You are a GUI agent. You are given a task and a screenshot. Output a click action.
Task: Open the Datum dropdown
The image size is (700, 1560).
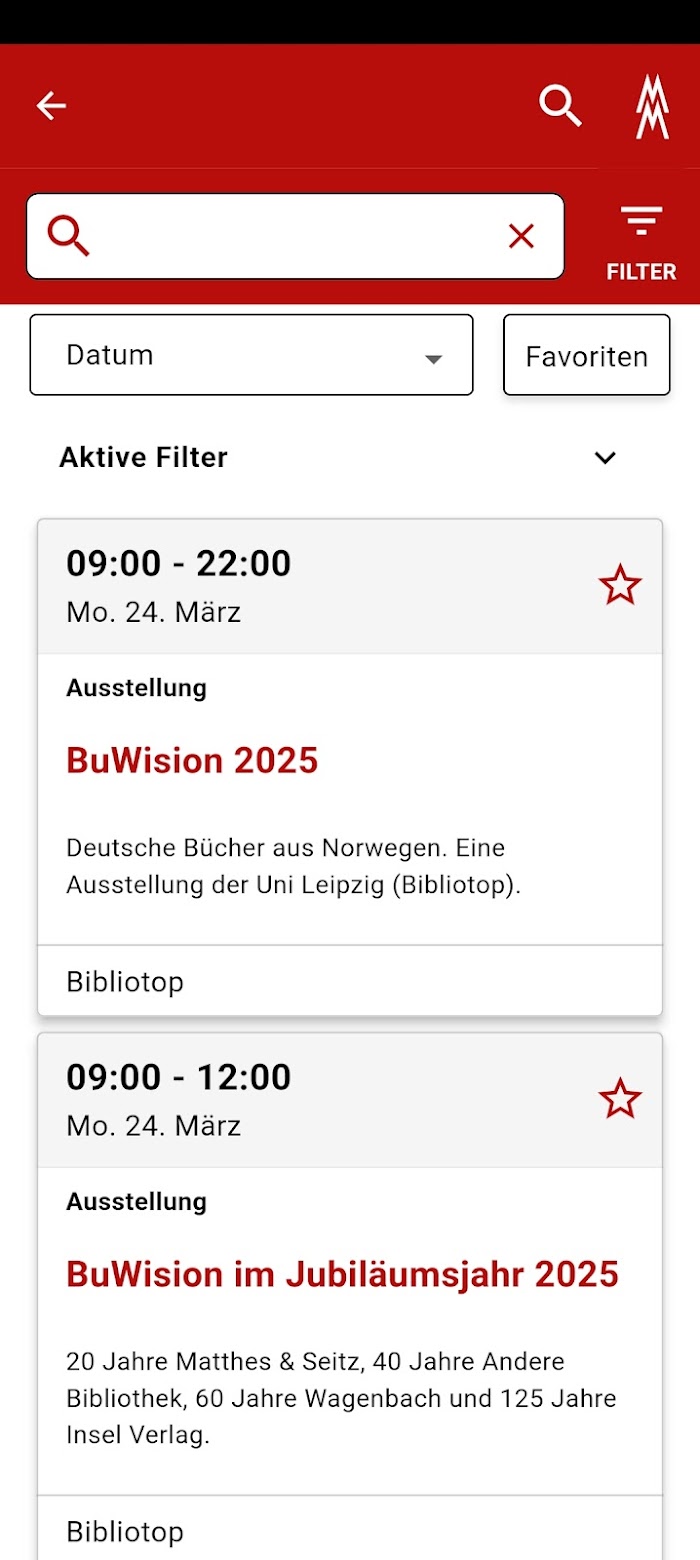pyautogui.click(x=251, y=355)
